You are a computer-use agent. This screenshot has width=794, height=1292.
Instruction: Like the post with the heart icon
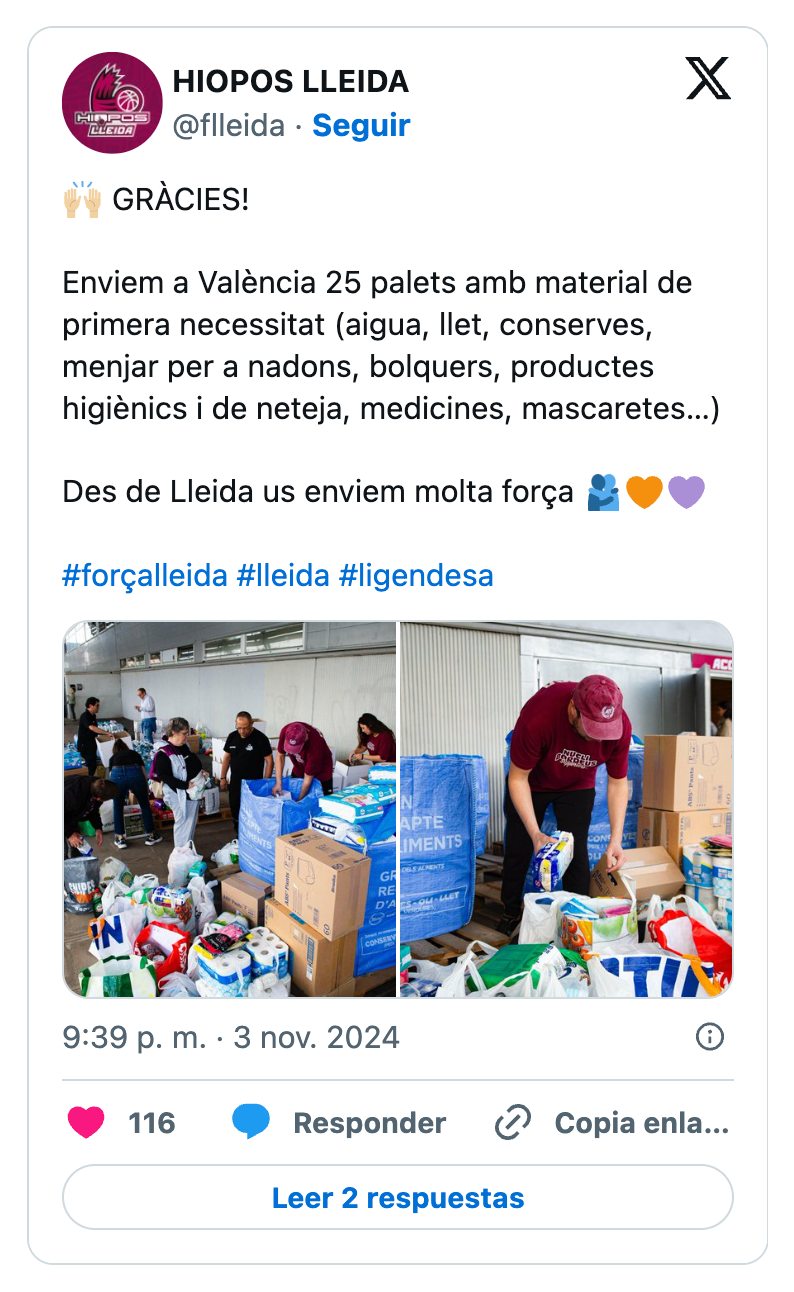click(x=87, y=1123)
